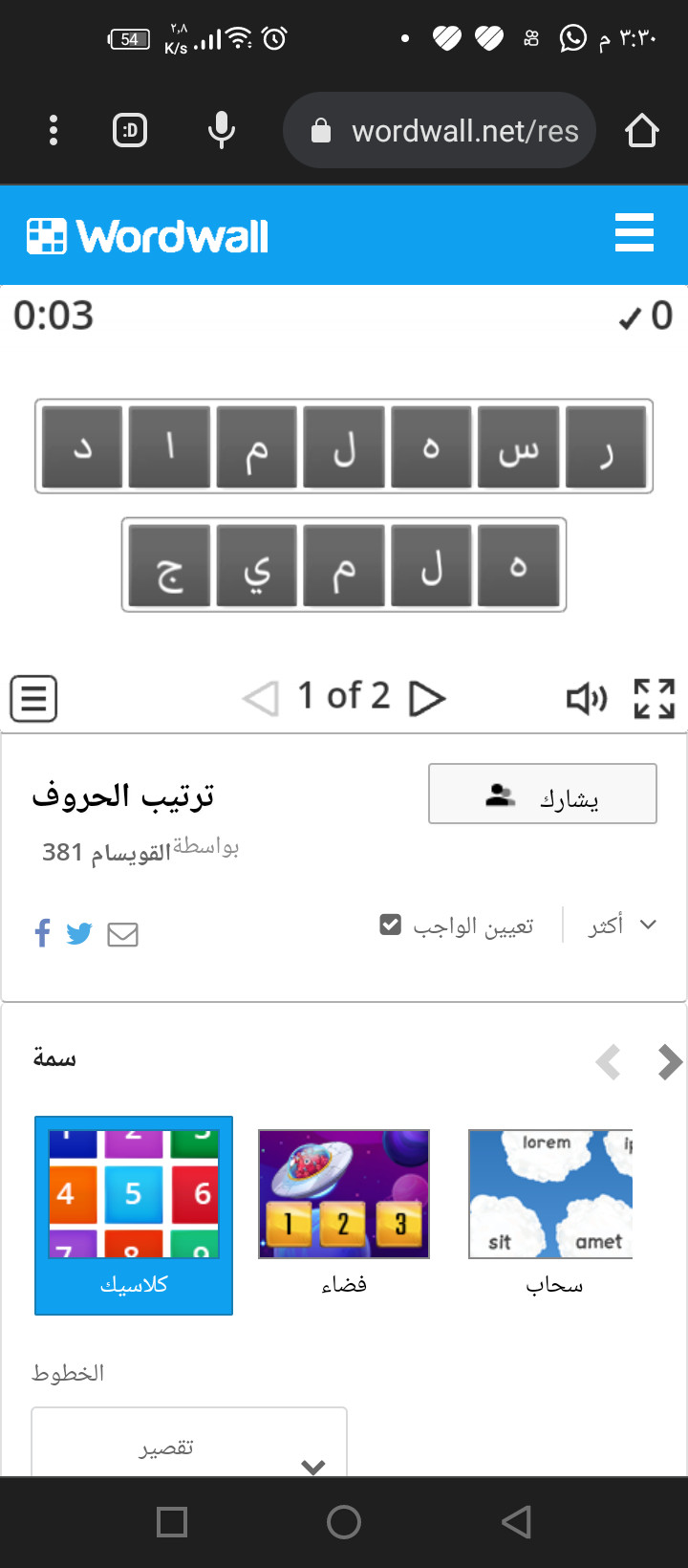Enter fullscreen mode
This screenshot has height=1568, width=688.
tap(655, 698)
